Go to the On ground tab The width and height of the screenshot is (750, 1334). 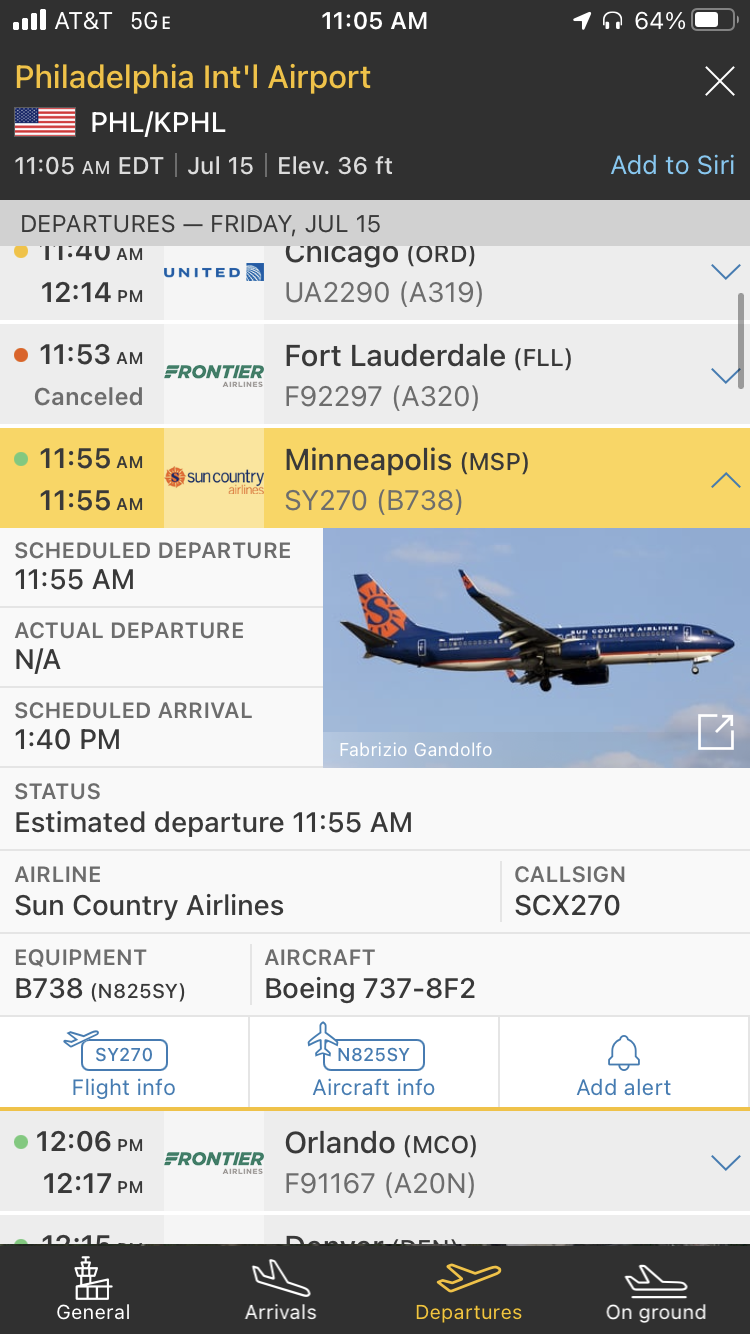click(656, 1290)
